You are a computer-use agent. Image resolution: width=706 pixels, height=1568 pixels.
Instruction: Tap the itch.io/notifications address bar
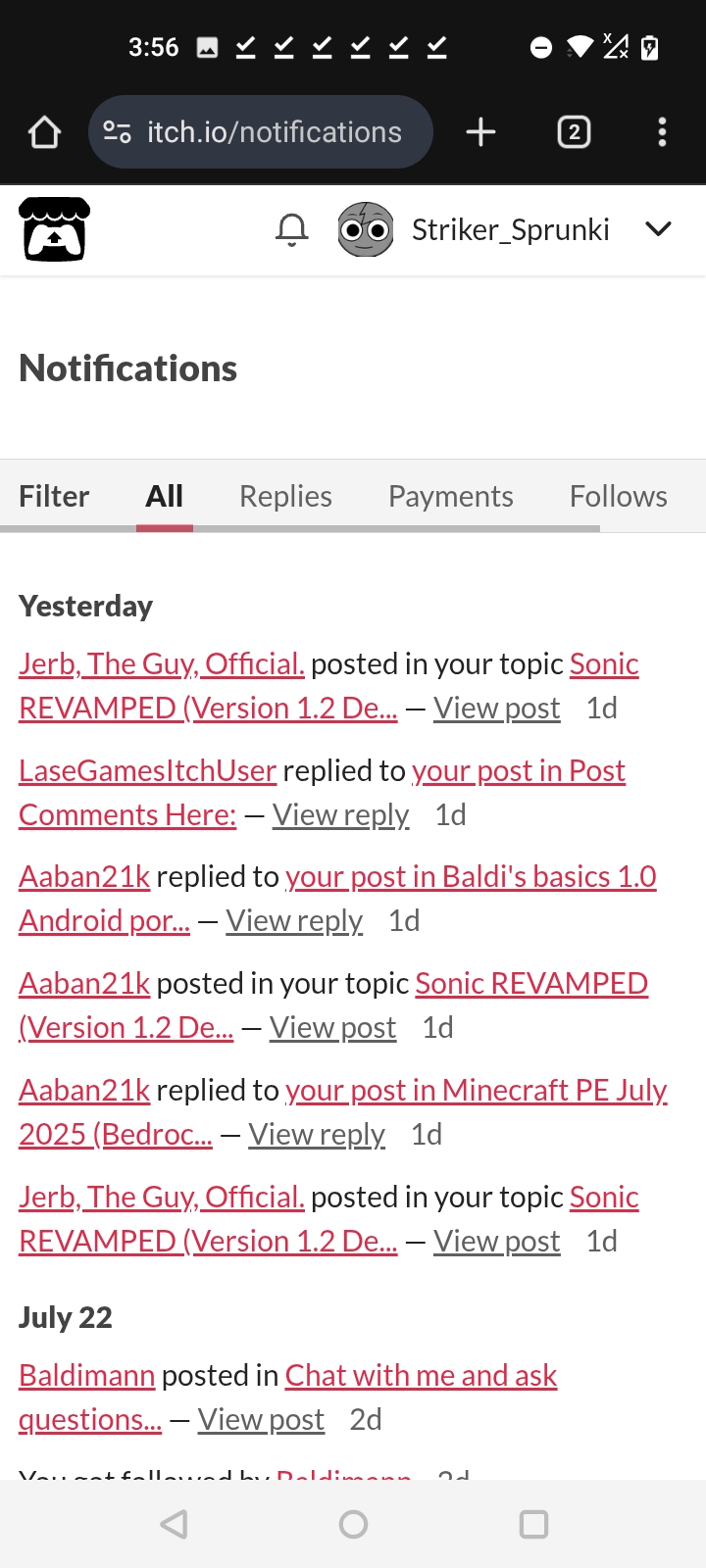[x=261, y=132]
